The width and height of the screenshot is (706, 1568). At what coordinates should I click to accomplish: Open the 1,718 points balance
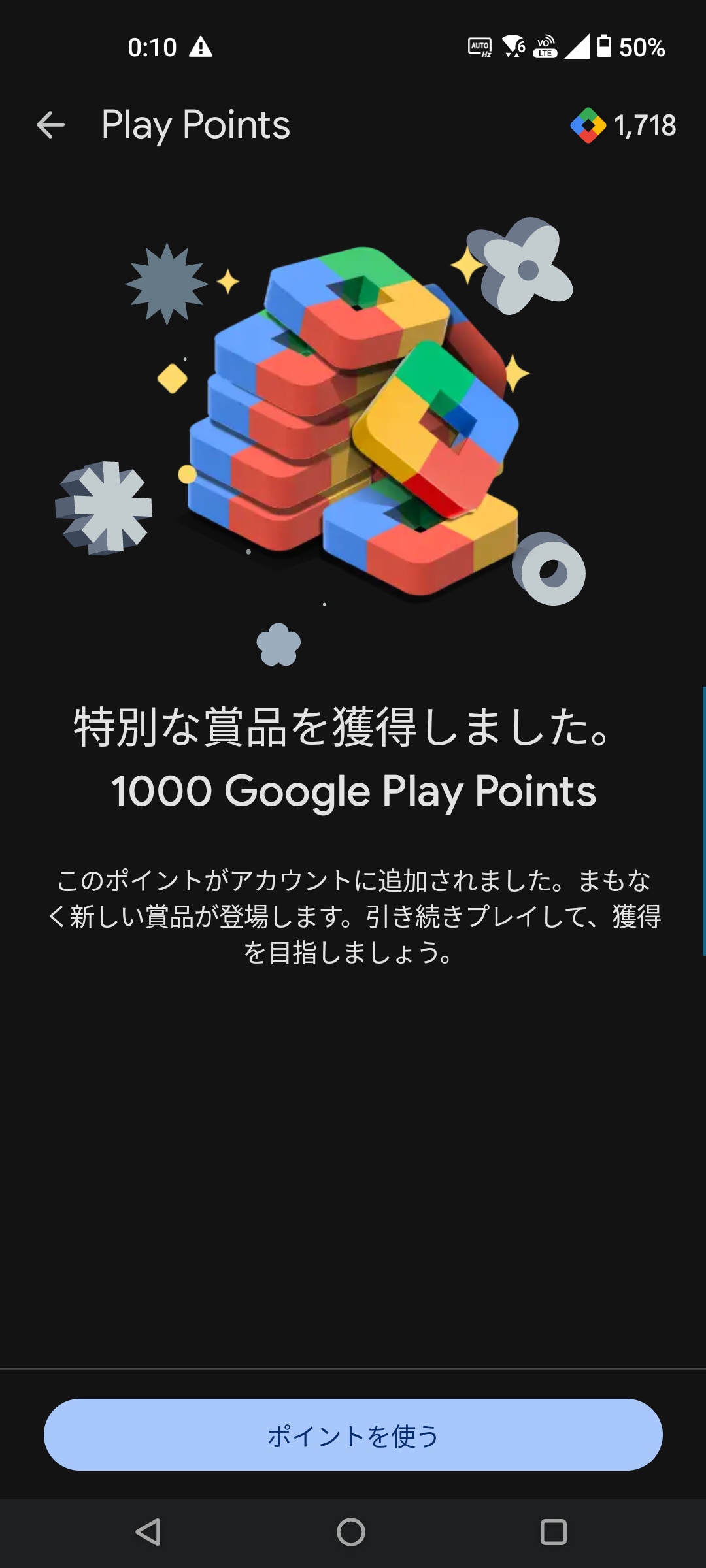[x=624, y=125]
